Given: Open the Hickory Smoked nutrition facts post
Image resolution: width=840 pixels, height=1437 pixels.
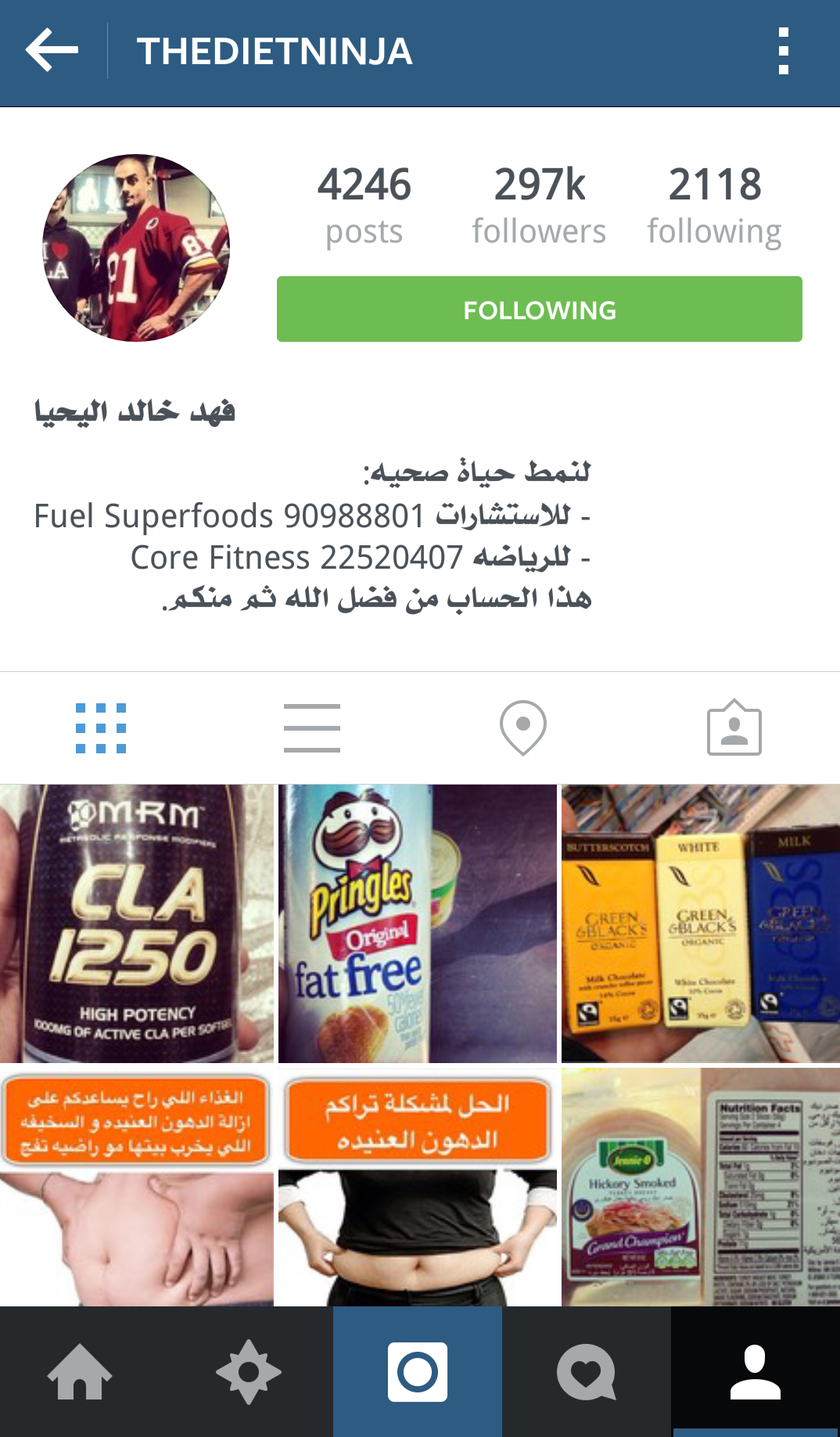Looking at the screenshot, I should coord(700,1187).
